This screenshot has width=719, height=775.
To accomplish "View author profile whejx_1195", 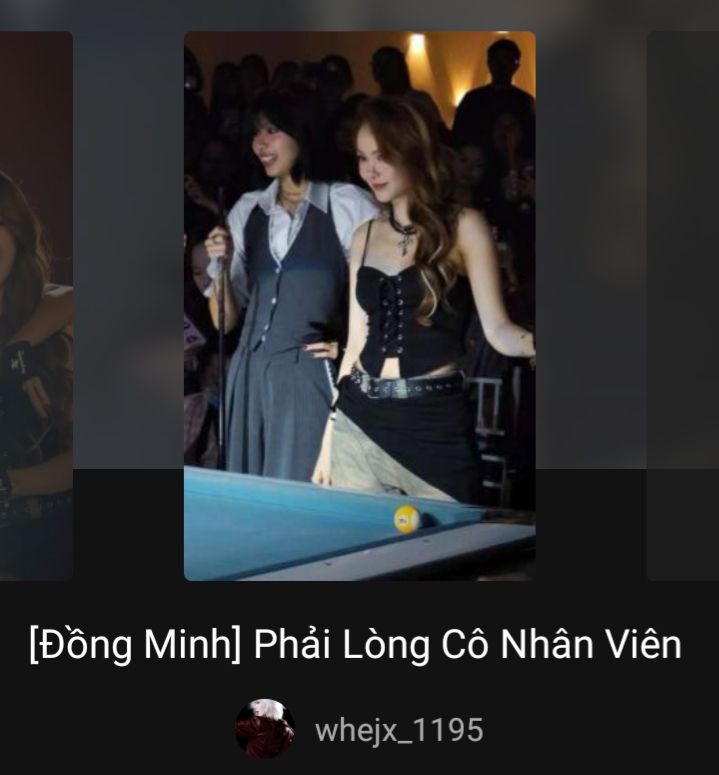I will coord(398,730).
